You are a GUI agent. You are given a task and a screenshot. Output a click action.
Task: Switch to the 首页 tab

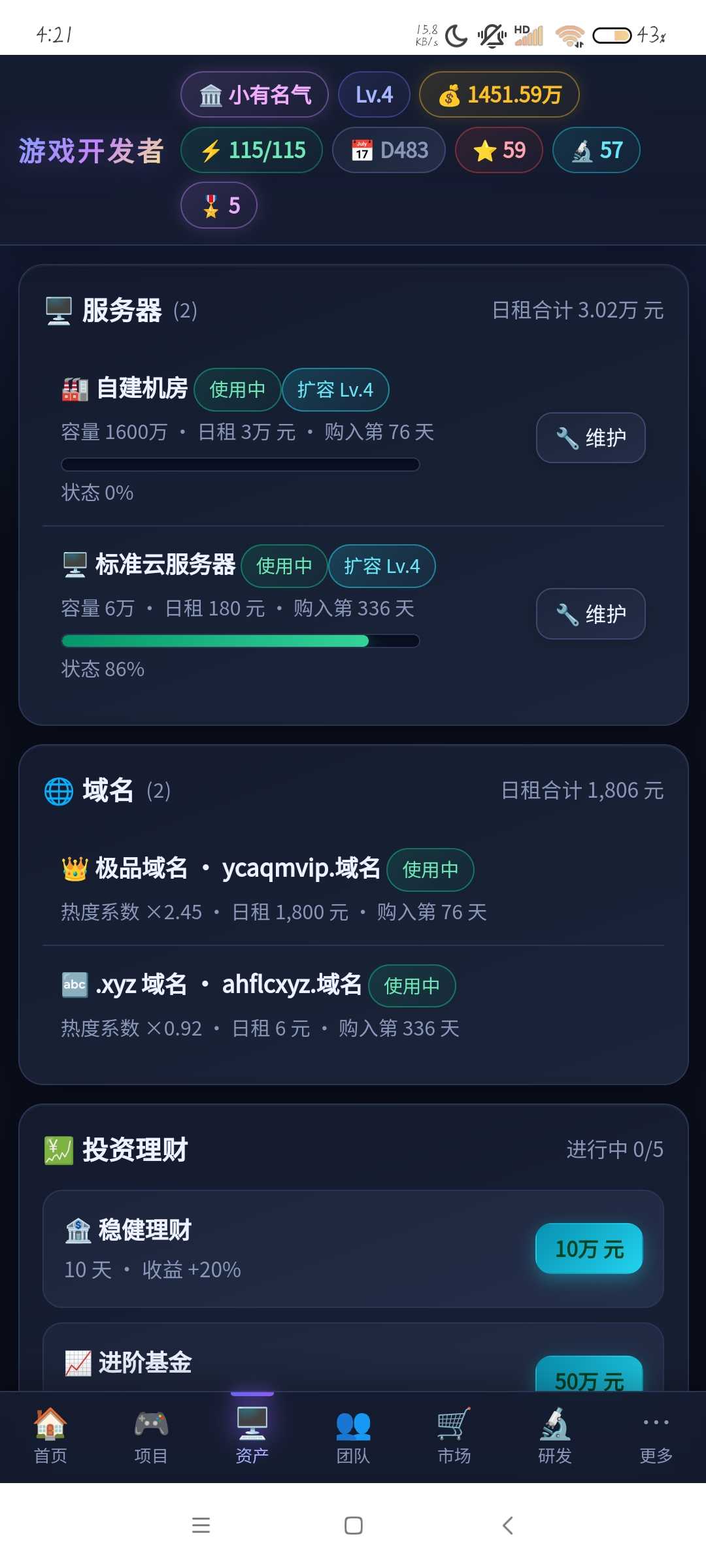click(50, 1436)
